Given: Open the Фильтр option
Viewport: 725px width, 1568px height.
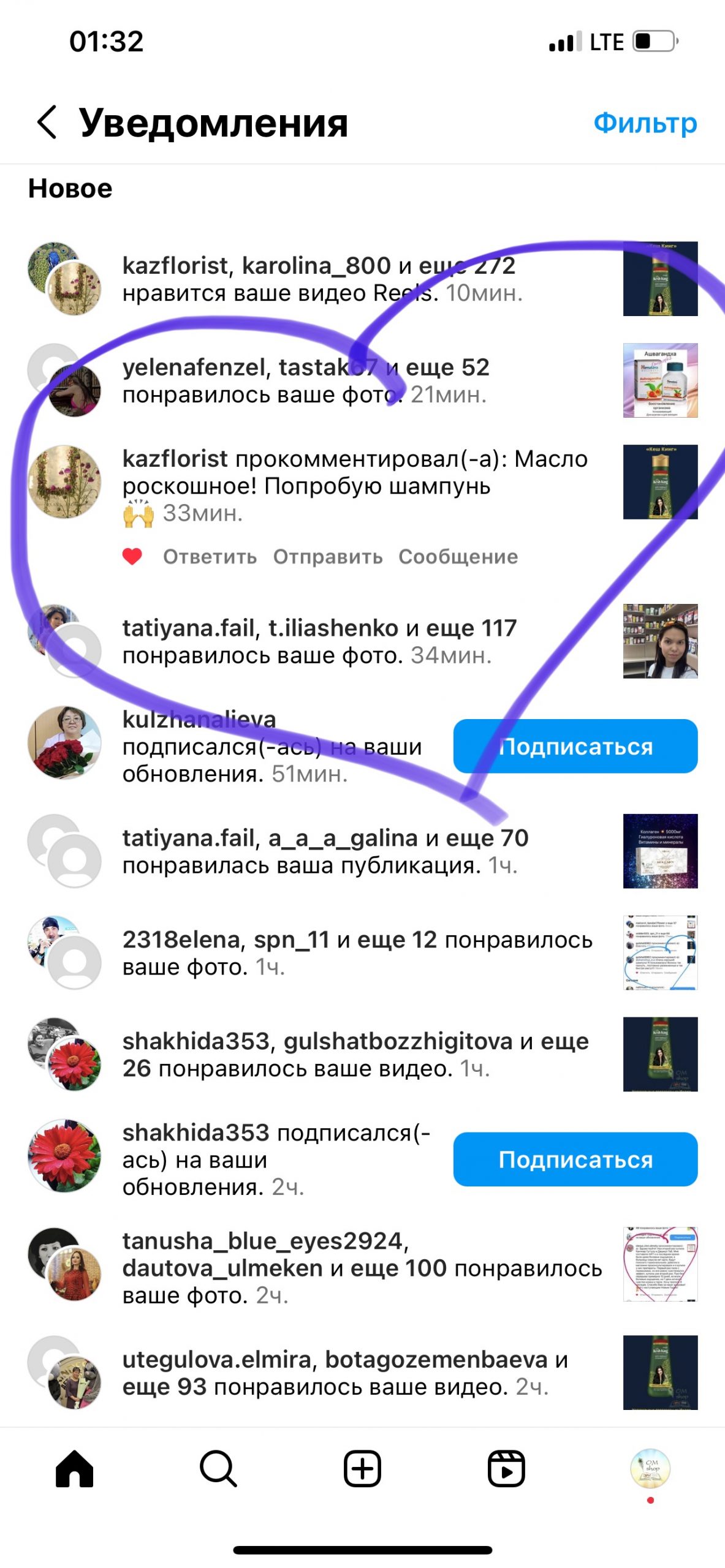Looking at the screenshot, I should pos(645,123).
